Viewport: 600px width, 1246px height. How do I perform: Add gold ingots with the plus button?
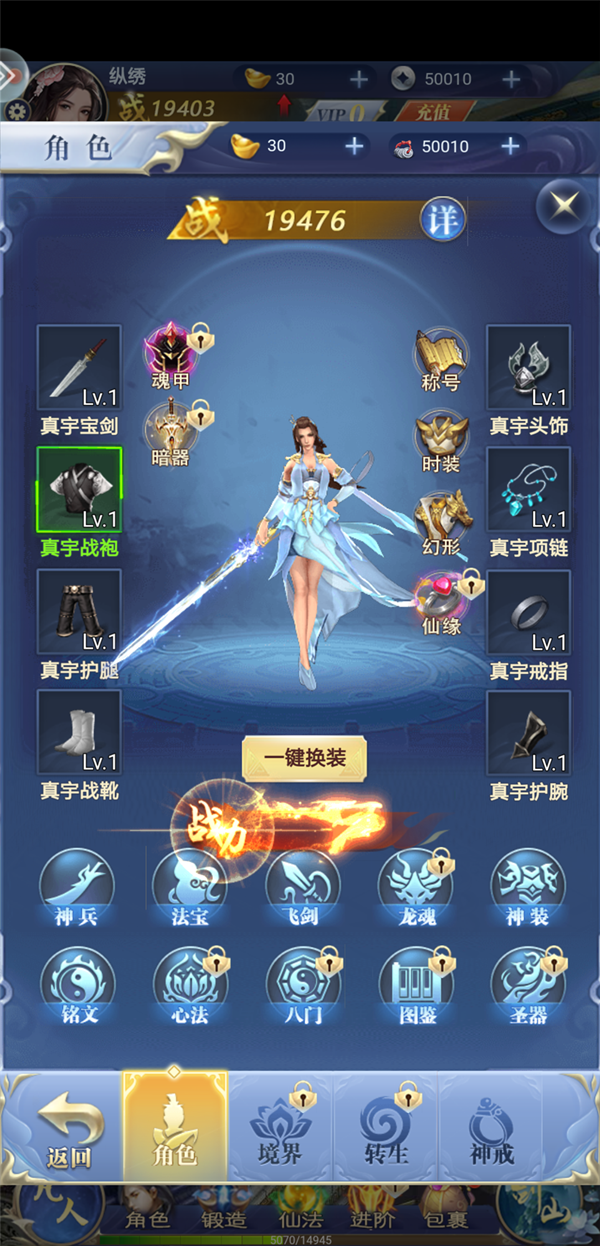(x=353, y=146)
